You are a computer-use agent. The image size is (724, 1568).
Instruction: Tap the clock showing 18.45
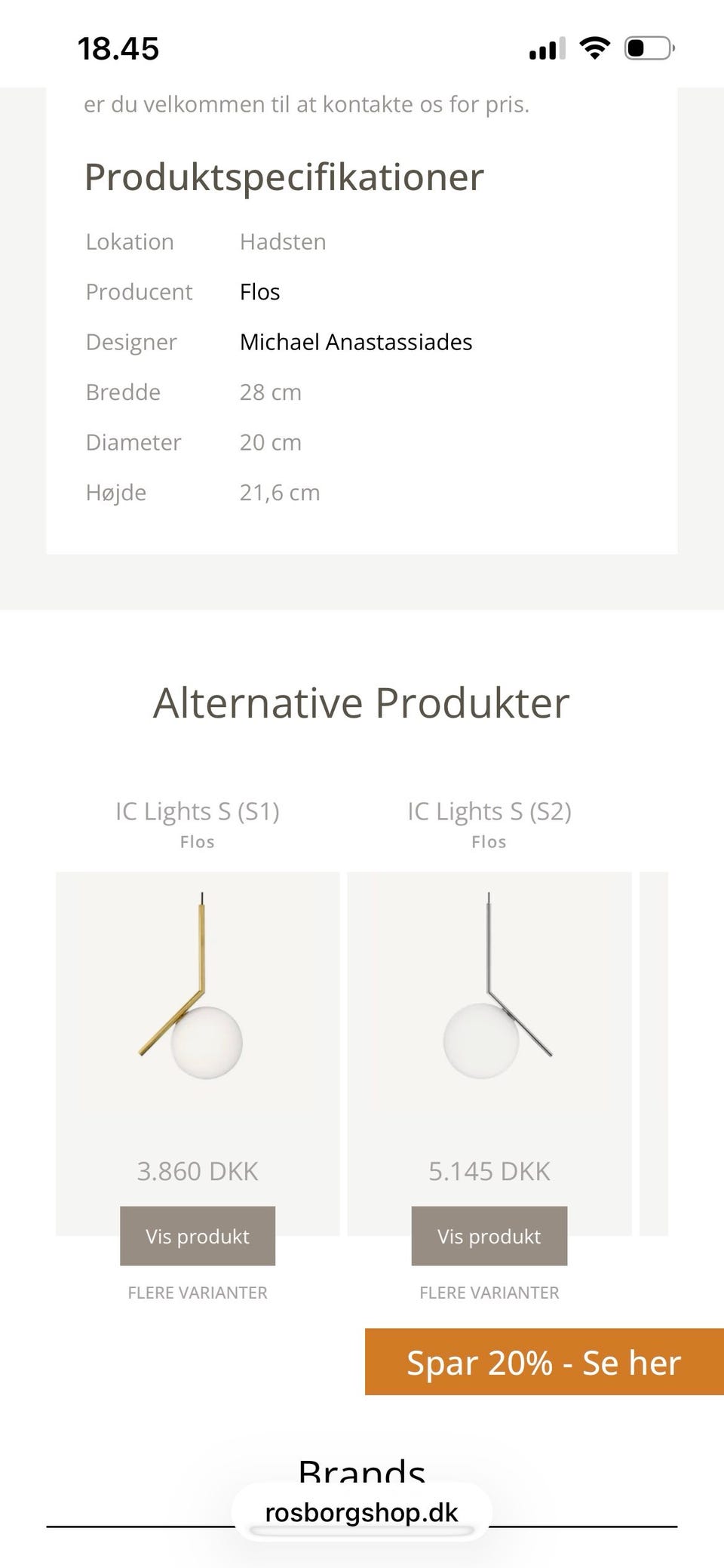(x=118, y=48)
